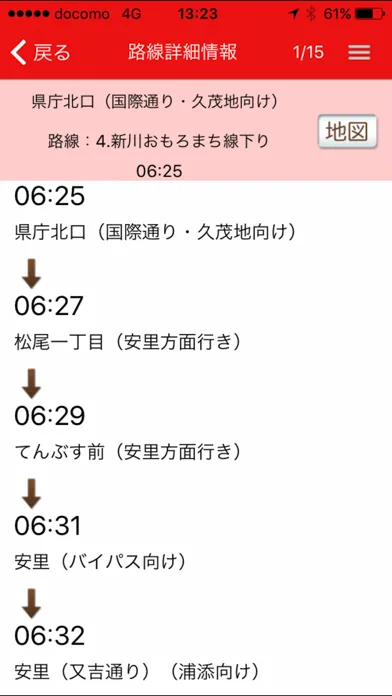The width and height of the screenshot is (392, 696).
Task: Open the map with the 地図 button
Action: coord(347,131)
